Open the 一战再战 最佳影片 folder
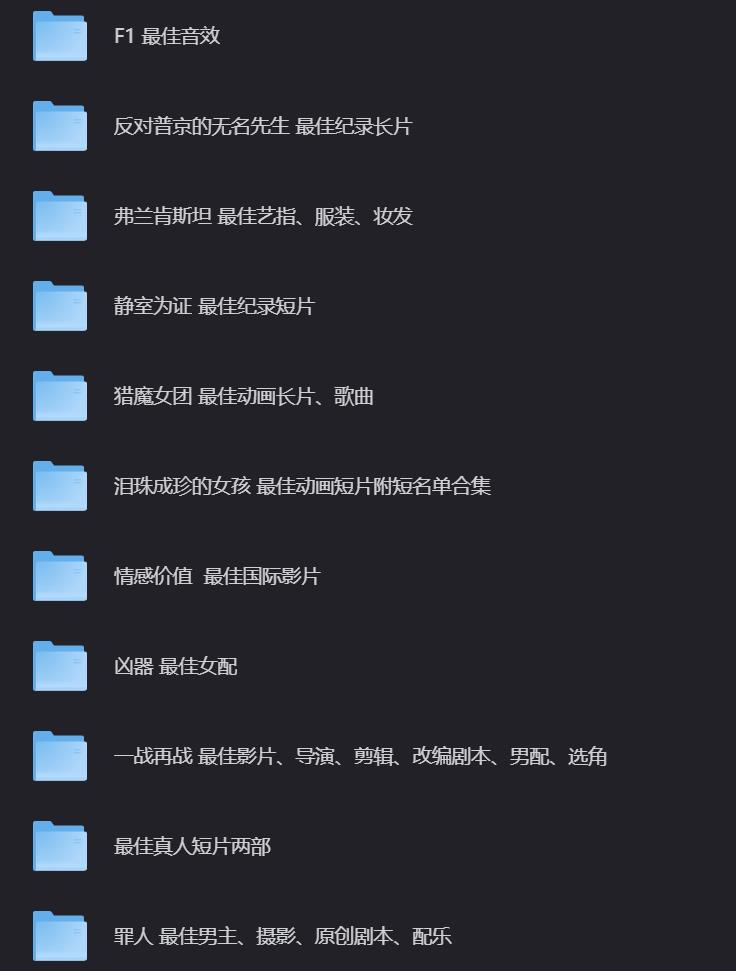Screen dimensions: 736x971 pyautogui.click(x=360, y=757)
